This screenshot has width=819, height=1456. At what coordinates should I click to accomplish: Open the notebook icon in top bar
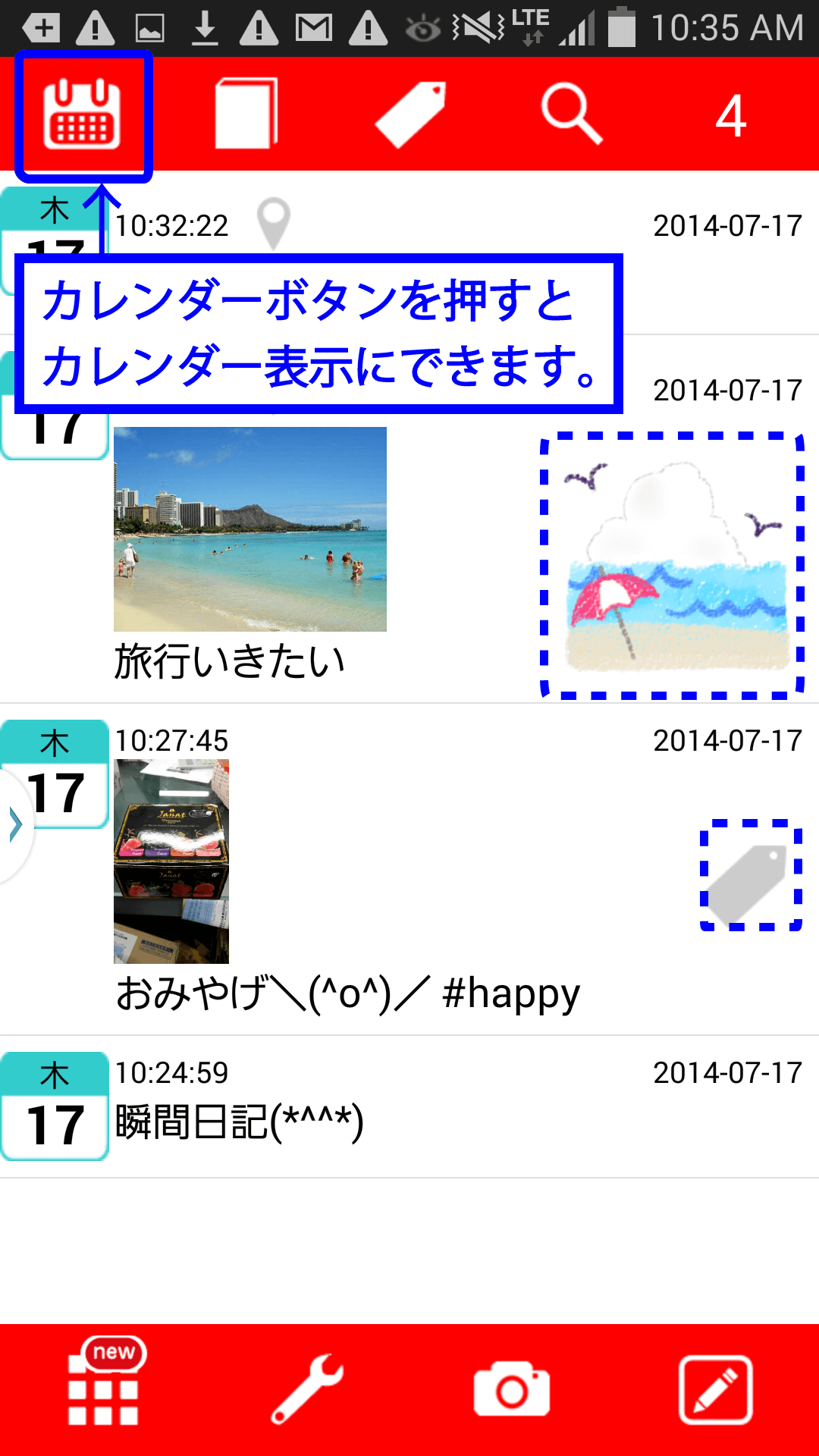(x=246, y=114)
